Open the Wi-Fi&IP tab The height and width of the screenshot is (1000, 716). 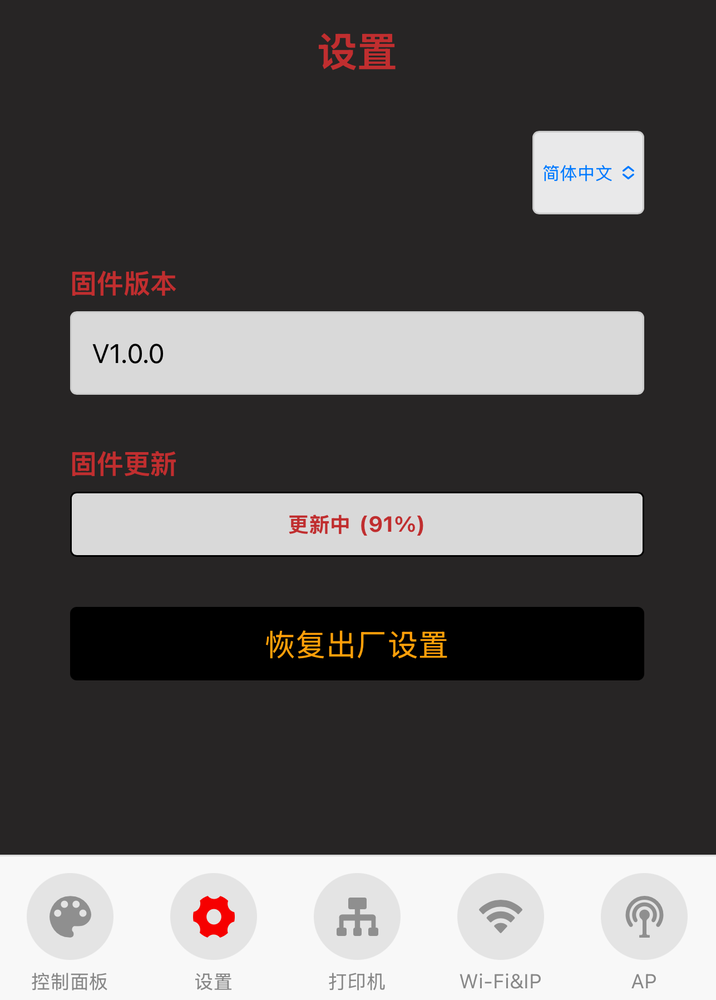point(500,930)
